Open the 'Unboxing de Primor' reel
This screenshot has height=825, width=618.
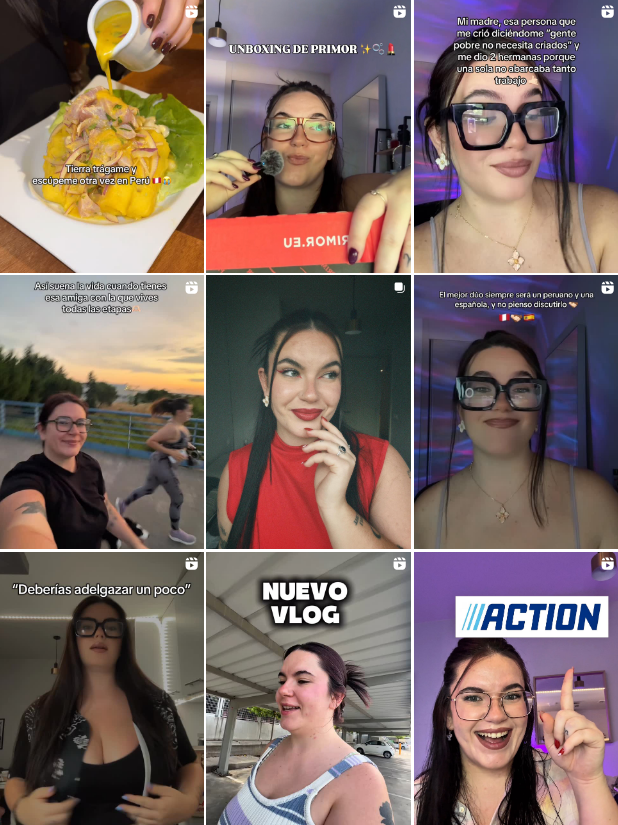[x=308, y=136]
